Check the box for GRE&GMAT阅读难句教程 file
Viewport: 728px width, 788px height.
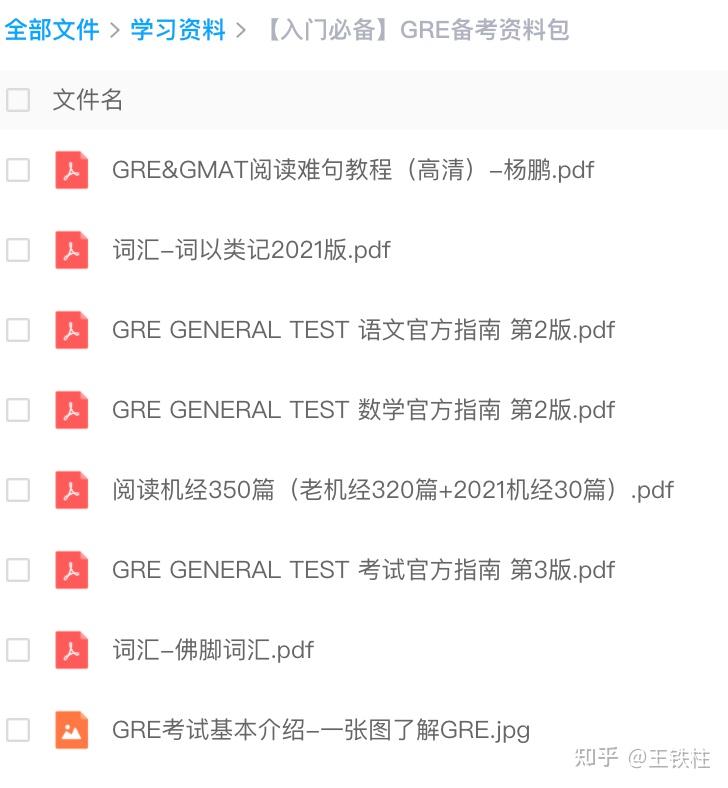17,170
